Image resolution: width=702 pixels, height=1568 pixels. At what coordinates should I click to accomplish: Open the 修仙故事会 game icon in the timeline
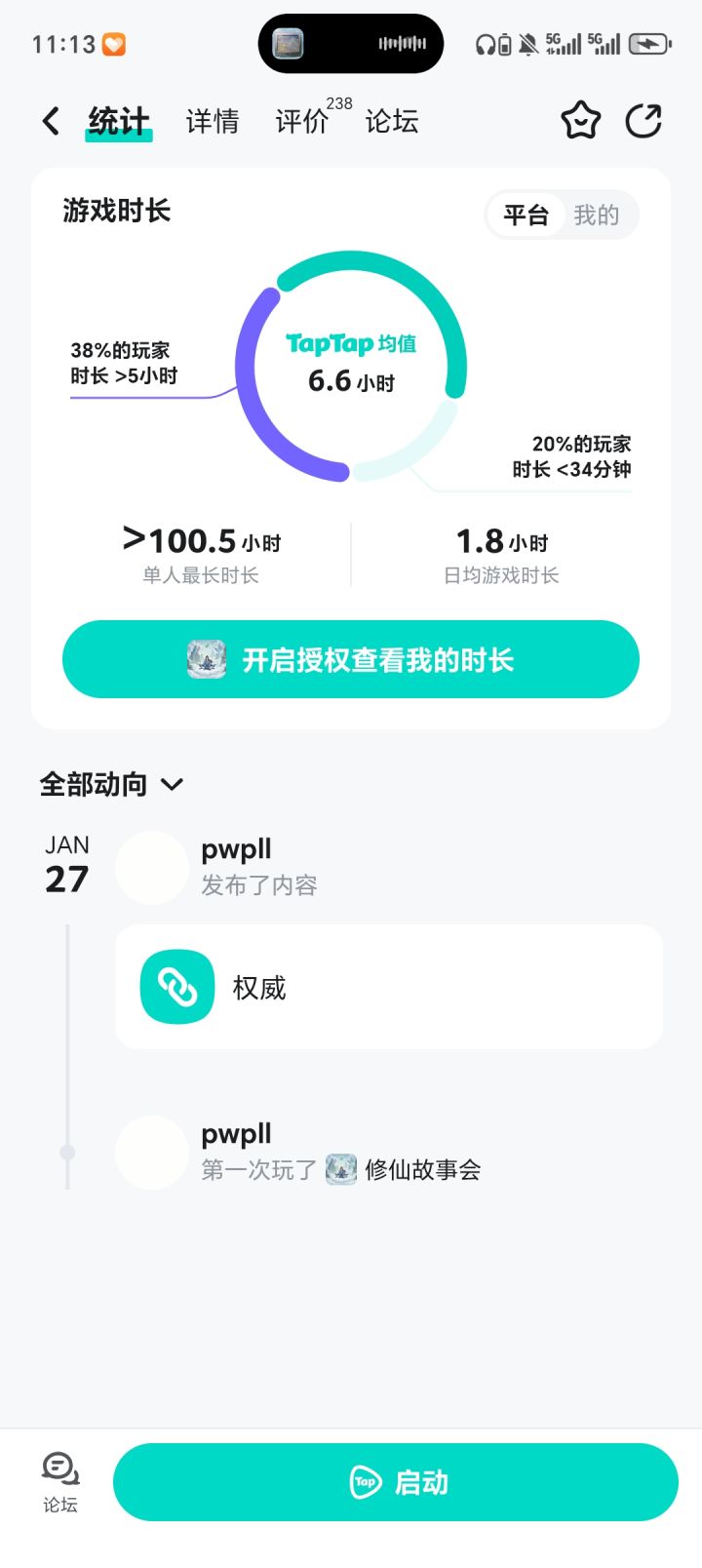click(340, 1169)
